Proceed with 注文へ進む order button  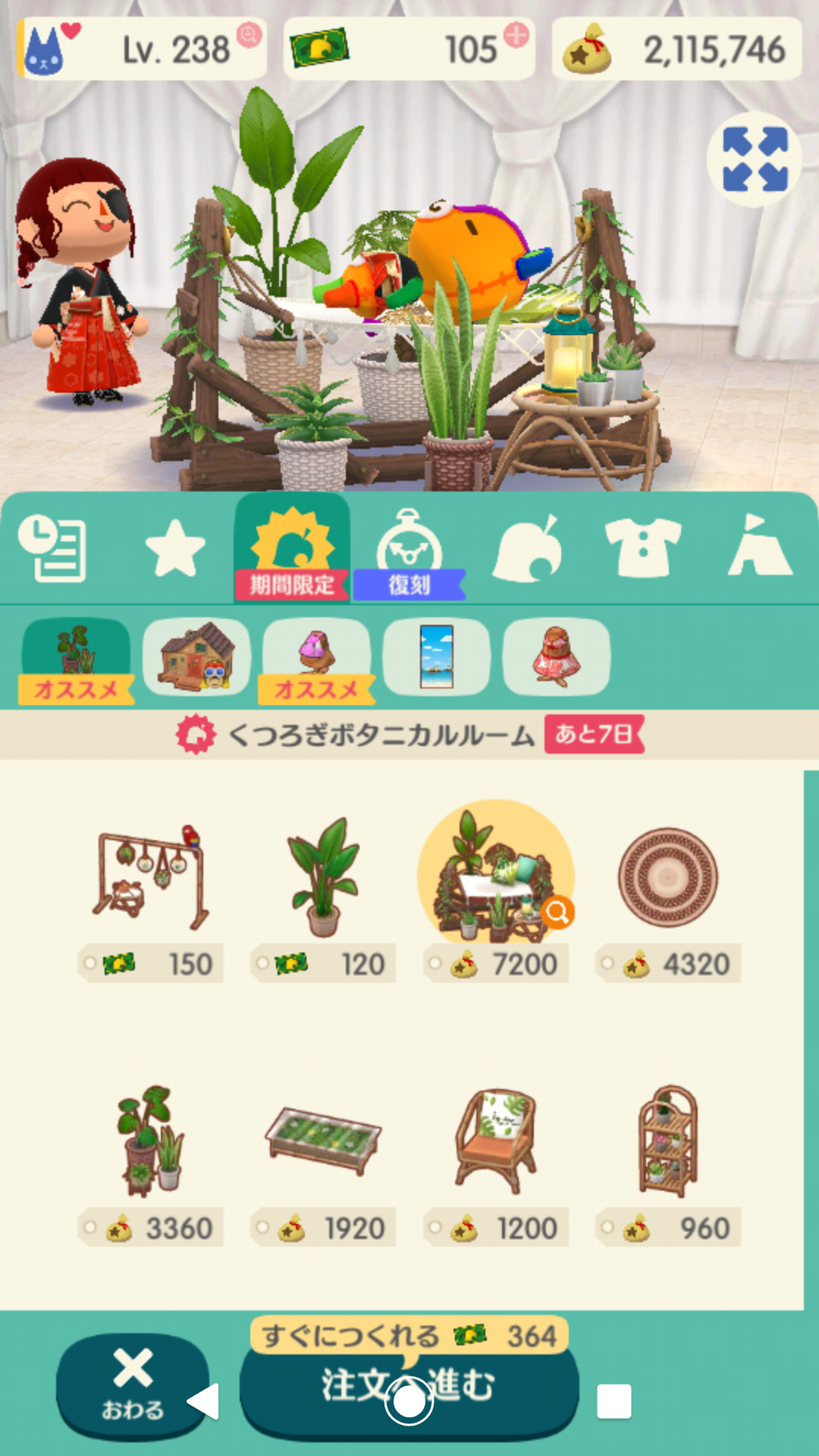coord(409,1386)
